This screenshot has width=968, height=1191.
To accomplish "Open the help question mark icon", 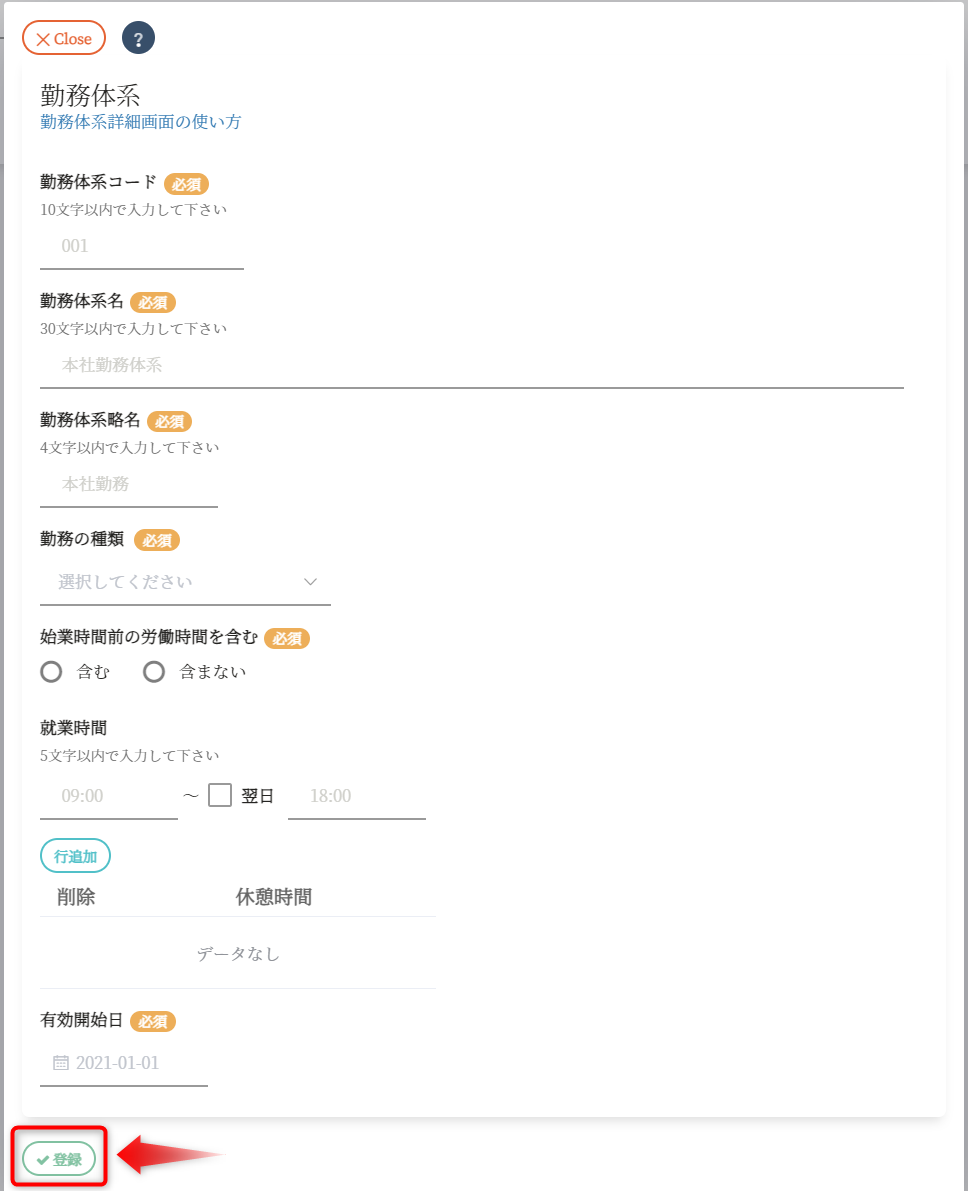I will pos(138,39).
